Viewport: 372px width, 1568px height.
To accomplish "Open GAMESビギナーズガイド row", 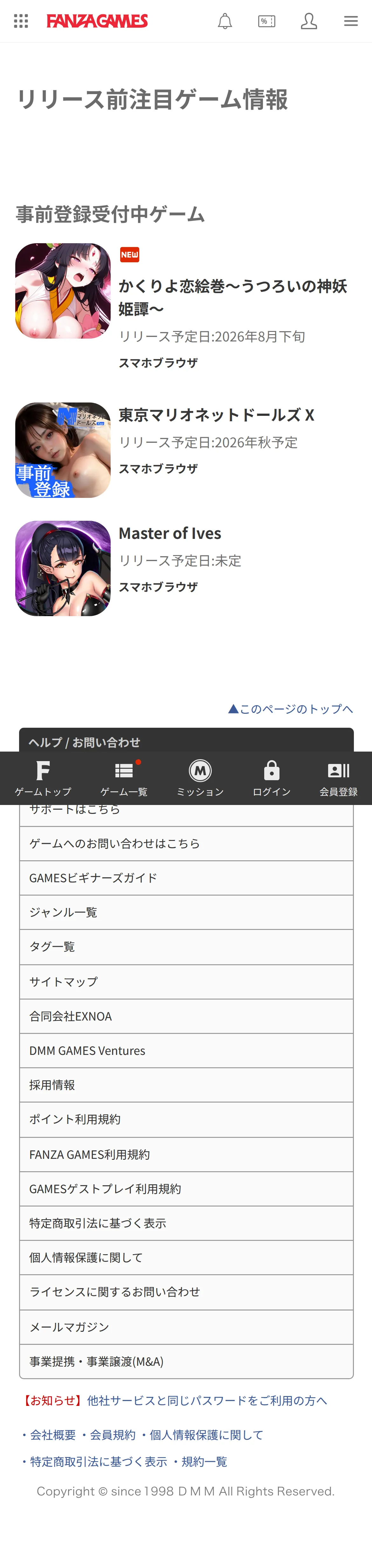I will click(x=186, y=878).
